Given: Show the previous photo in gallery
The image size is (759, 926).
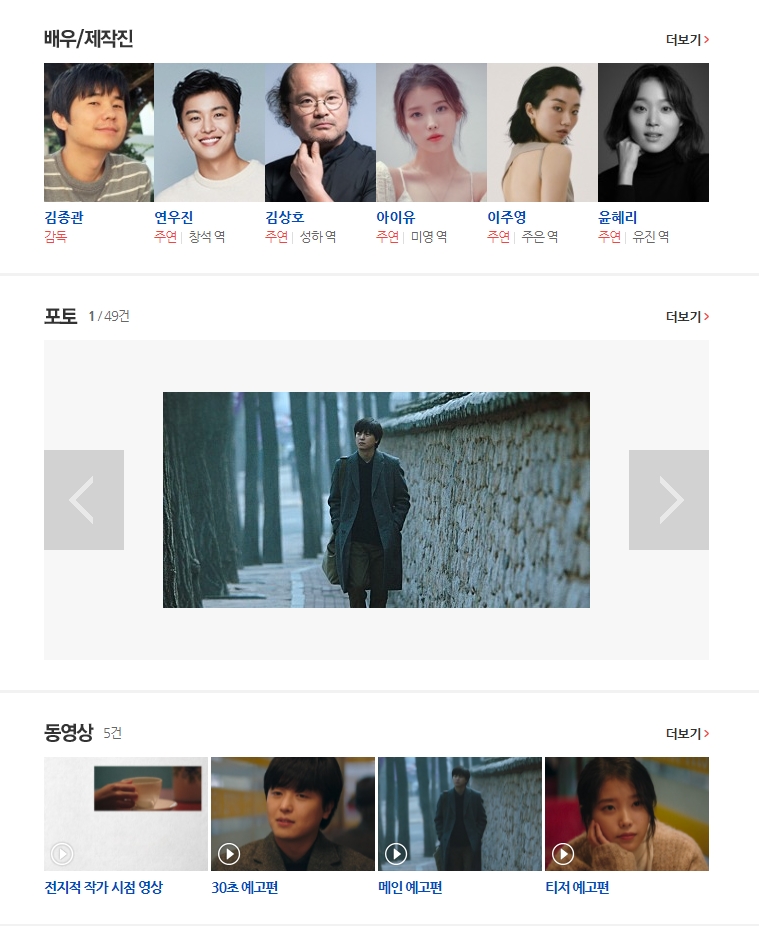Looking at the screenshot, I should 84,500.
